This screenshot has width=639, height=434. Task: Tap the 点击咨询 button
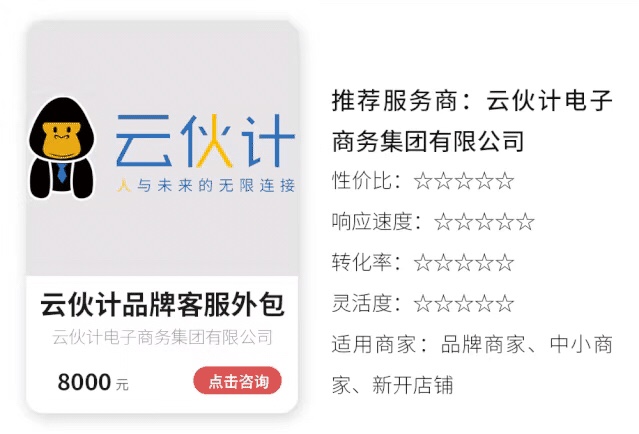(238, 381)
